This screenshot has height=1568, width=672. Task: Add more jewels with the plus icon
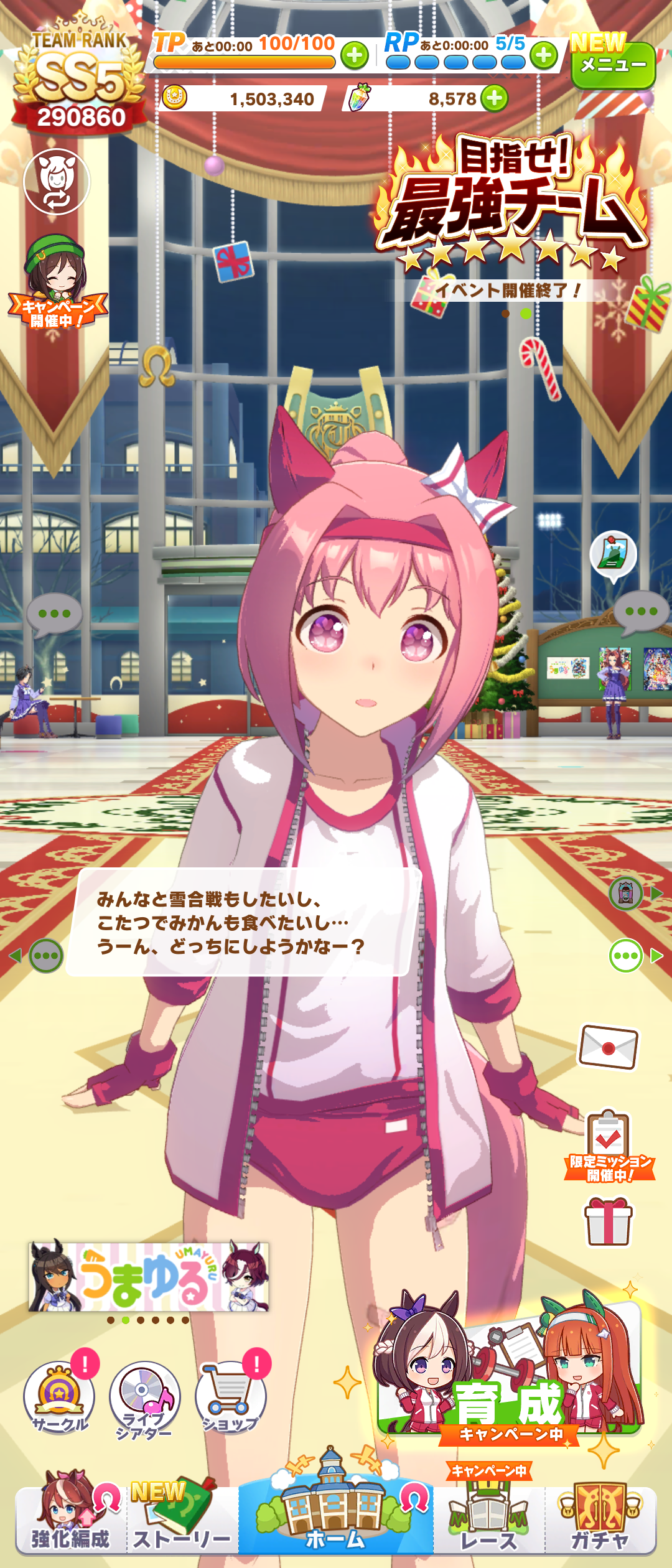tap(495, 98)
